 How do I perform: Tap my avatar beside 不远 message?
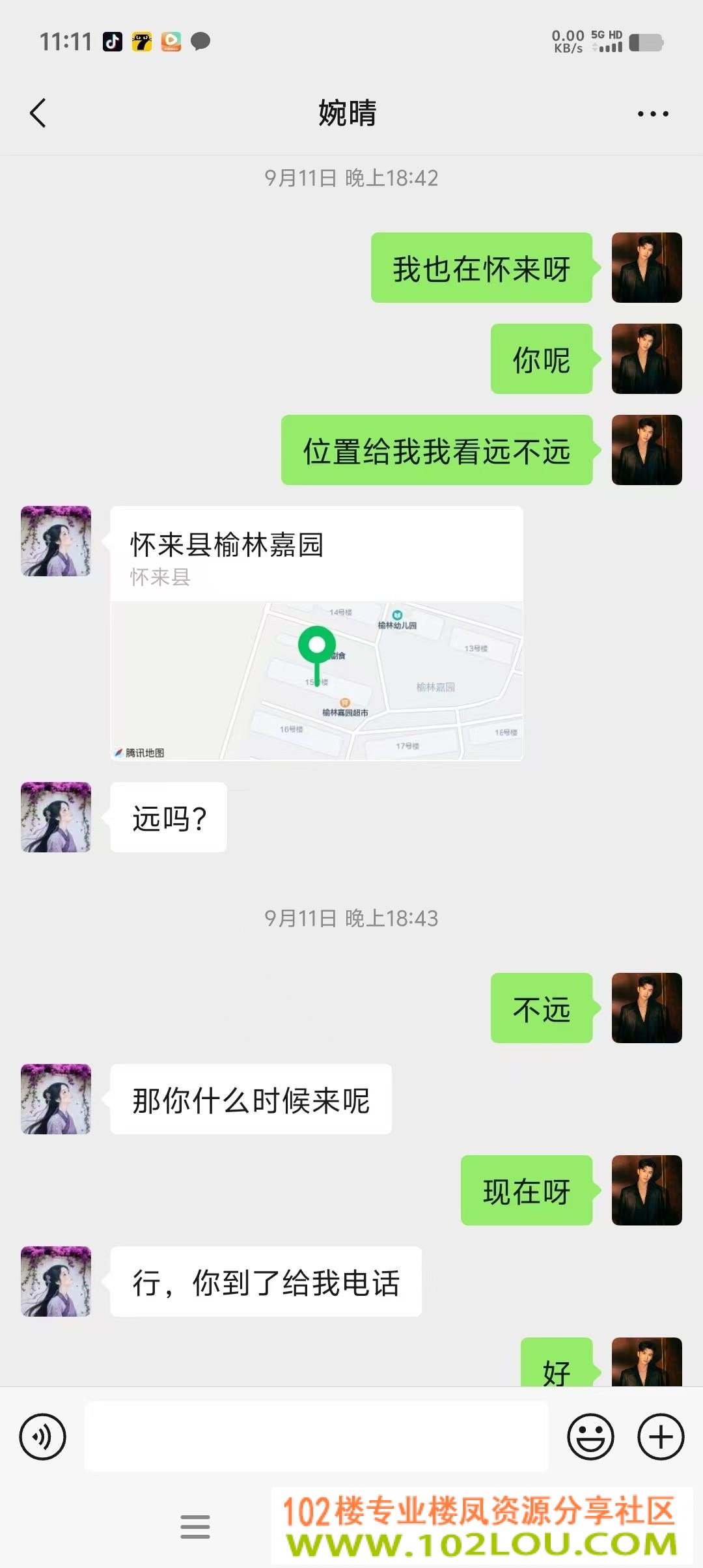click(647, 1008)
